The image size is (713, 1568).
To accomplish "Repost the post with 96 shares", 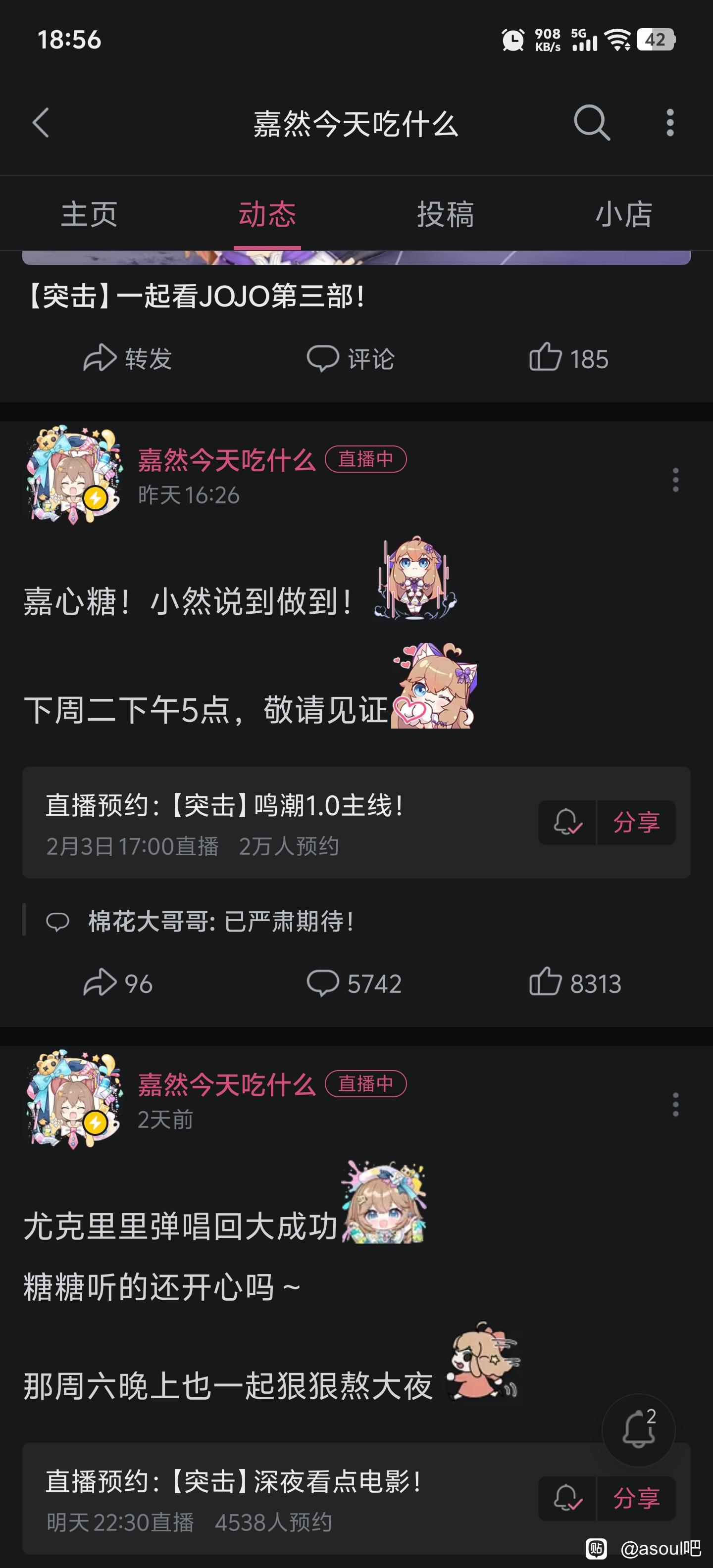I will pos(118,983).
